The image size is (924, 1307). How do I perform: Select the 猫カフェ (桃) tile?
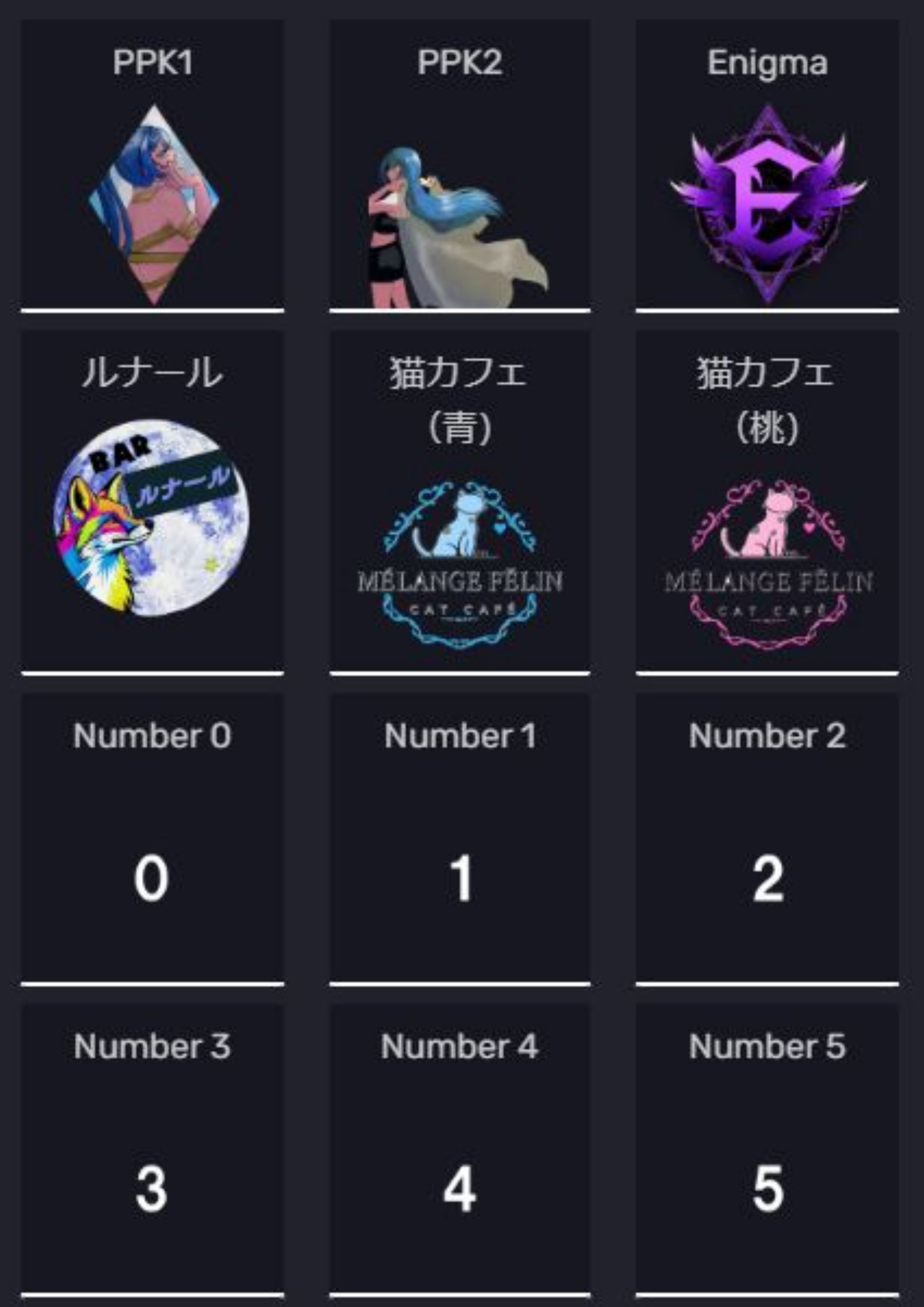coord(767,501)
